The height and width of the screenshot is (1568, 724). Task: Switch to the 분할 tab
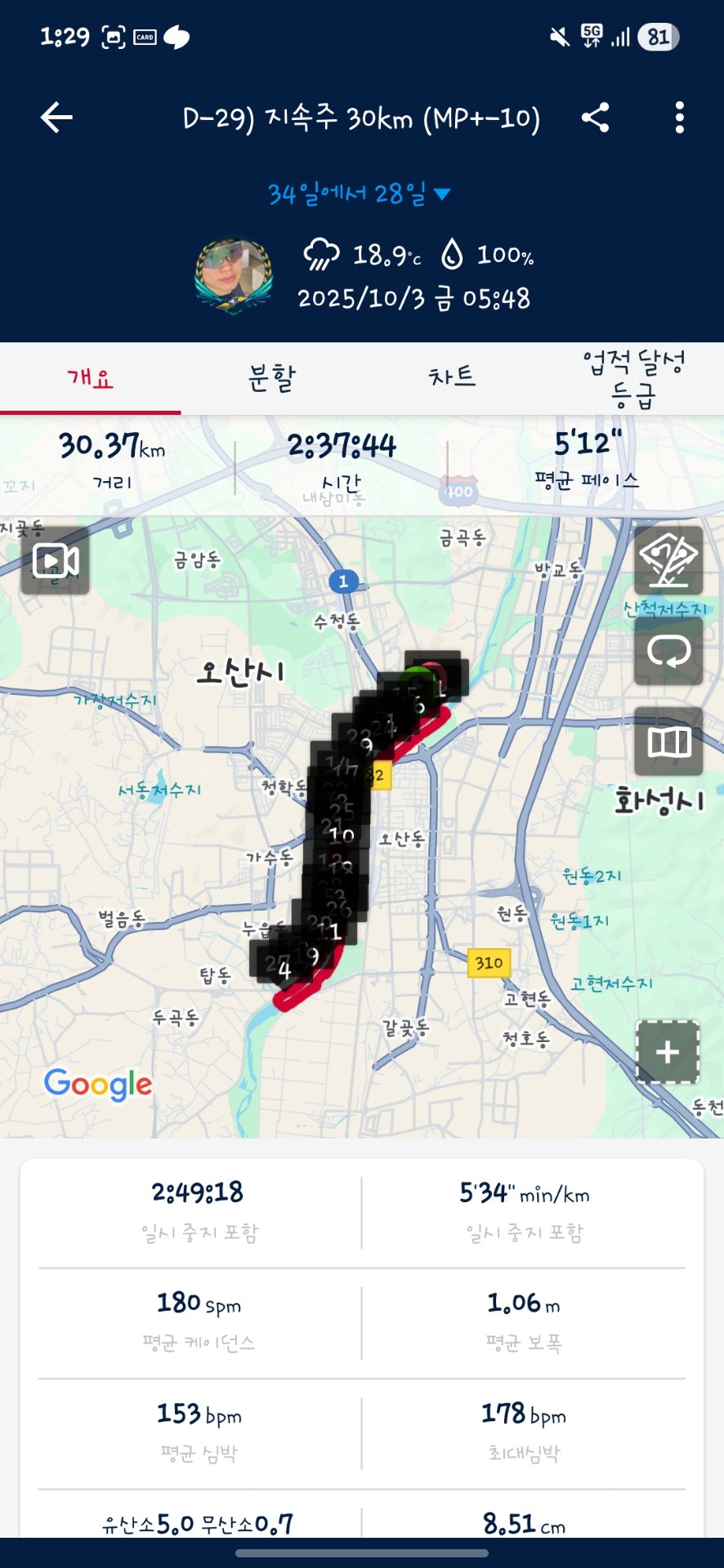(271, 376)
